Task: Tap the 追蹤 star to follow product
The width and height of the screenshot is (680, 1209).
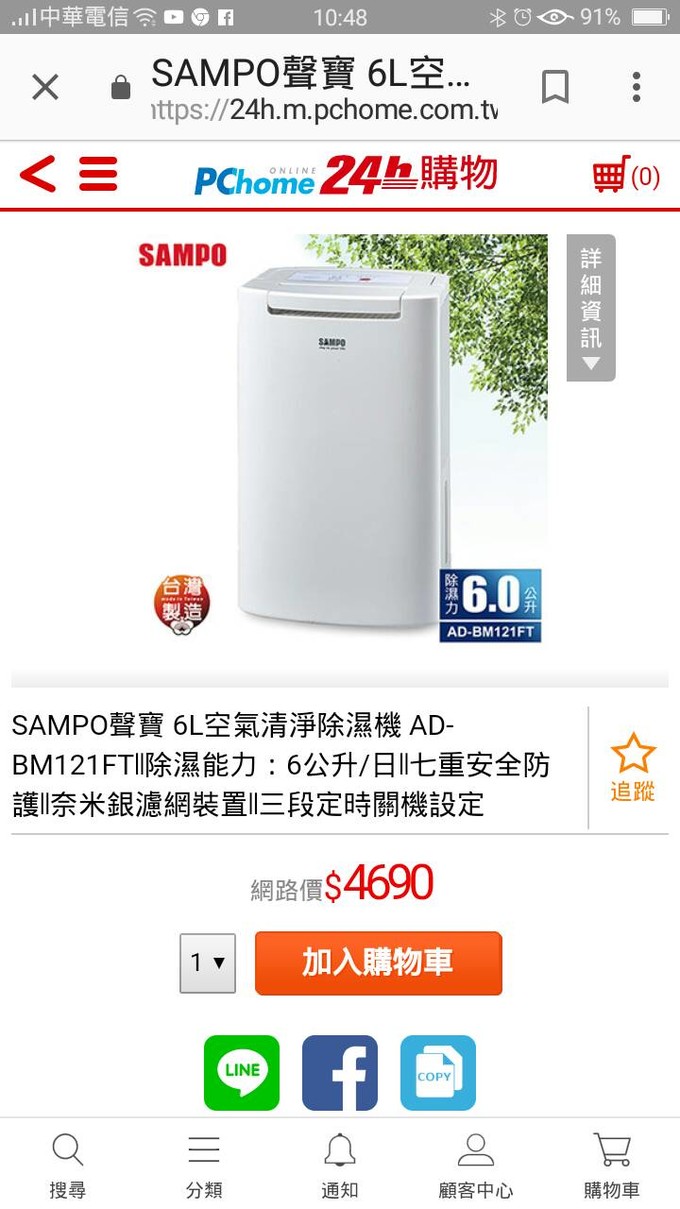Action: (632, 767)
